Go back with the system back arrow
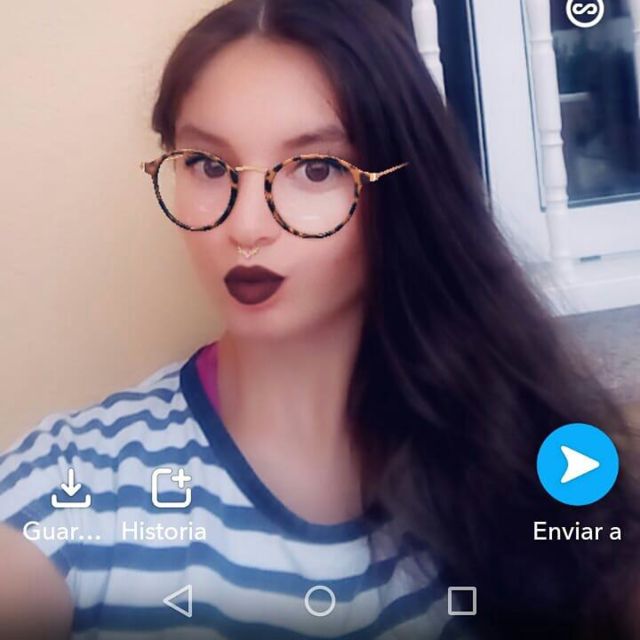 [x=178, y=601]
